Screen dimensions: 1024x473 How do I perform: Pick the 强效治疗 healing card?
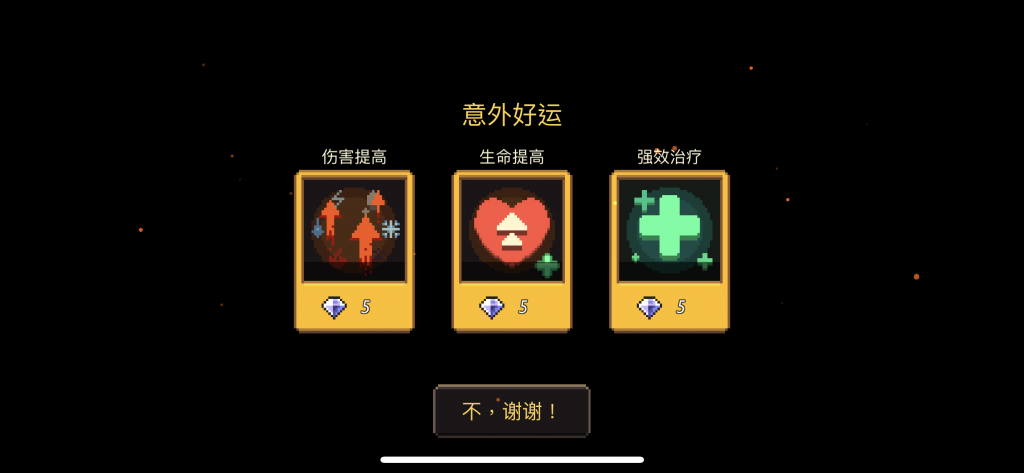pos(669,250)
